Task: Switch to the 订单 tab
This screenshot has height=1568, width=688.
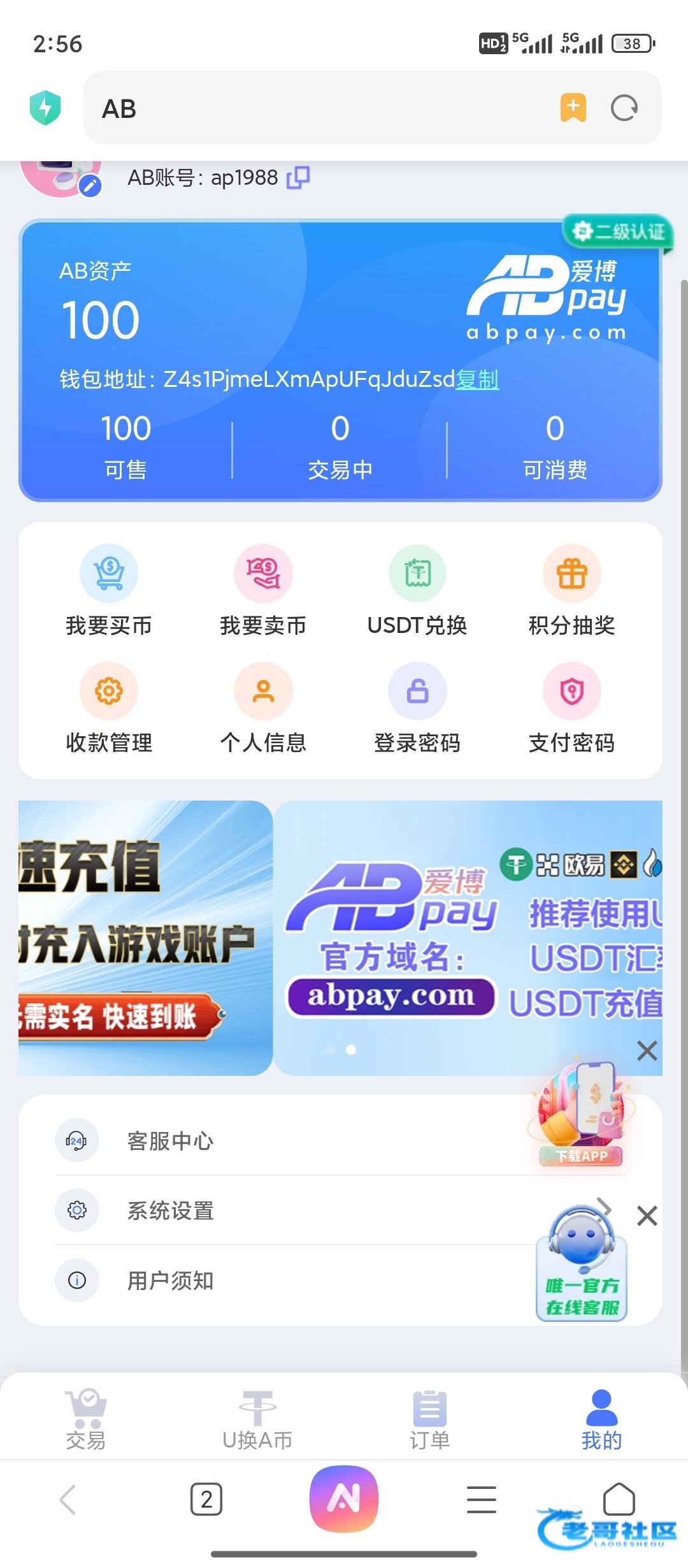Action: pyautogui.click(x=429, y=1419)
